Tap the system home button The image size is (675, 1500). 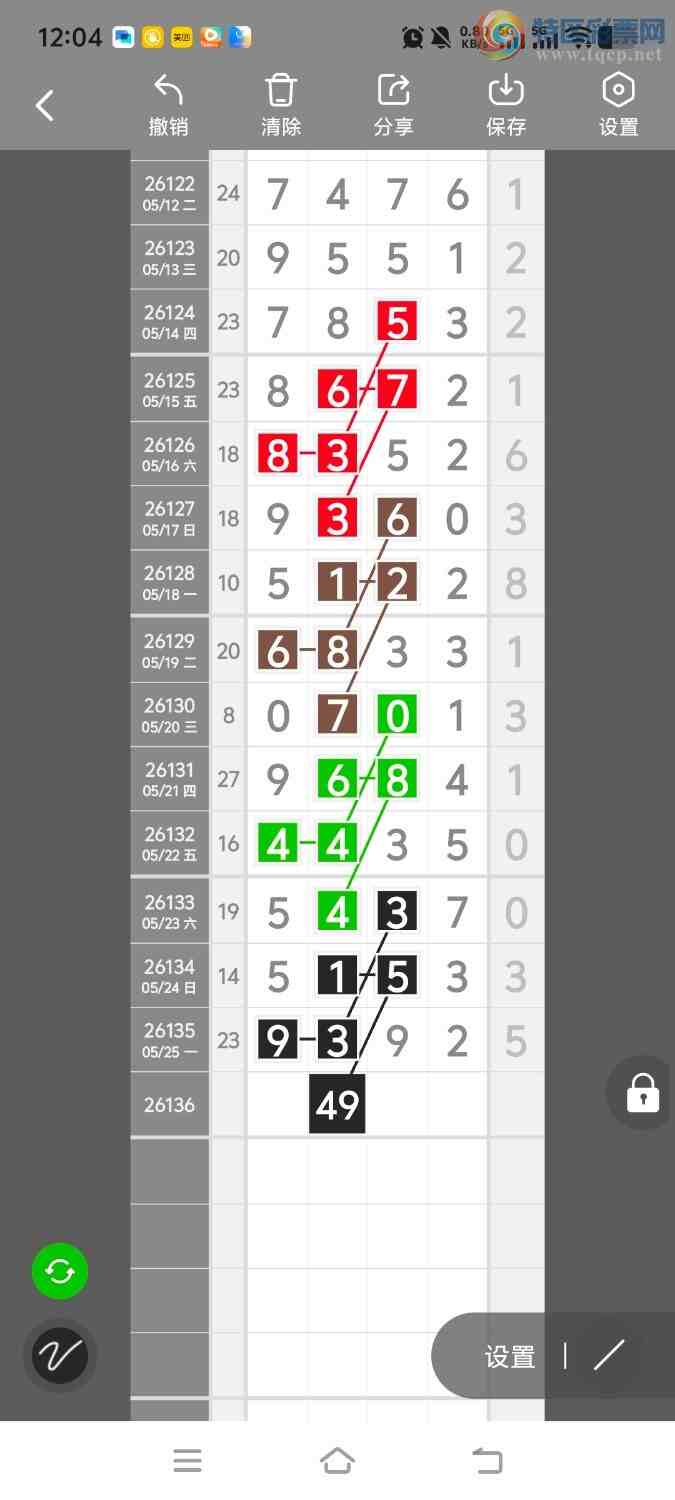pos(337,1461)
